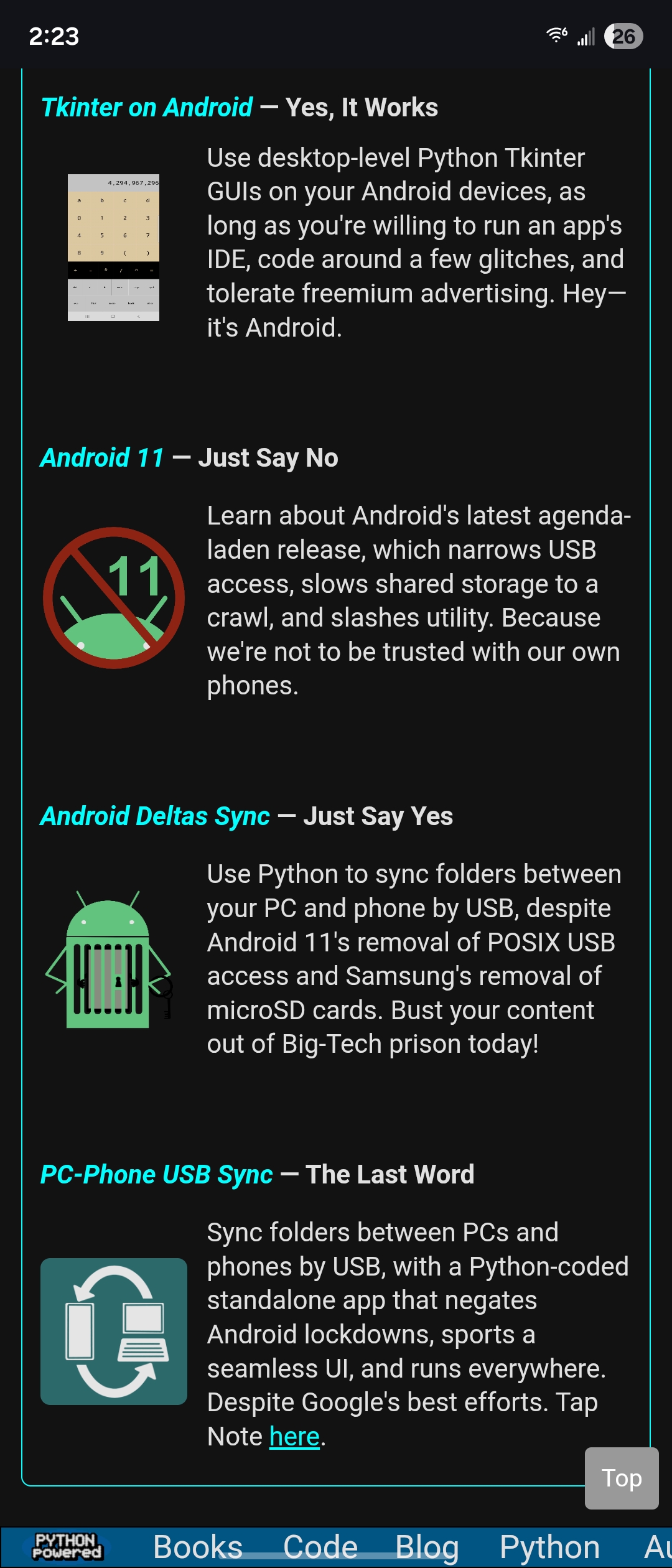Image resolution: width=672 pixels, height=1568 pixels.
Task: Tap the underlined "here" note link
Action: (294, 1437)
